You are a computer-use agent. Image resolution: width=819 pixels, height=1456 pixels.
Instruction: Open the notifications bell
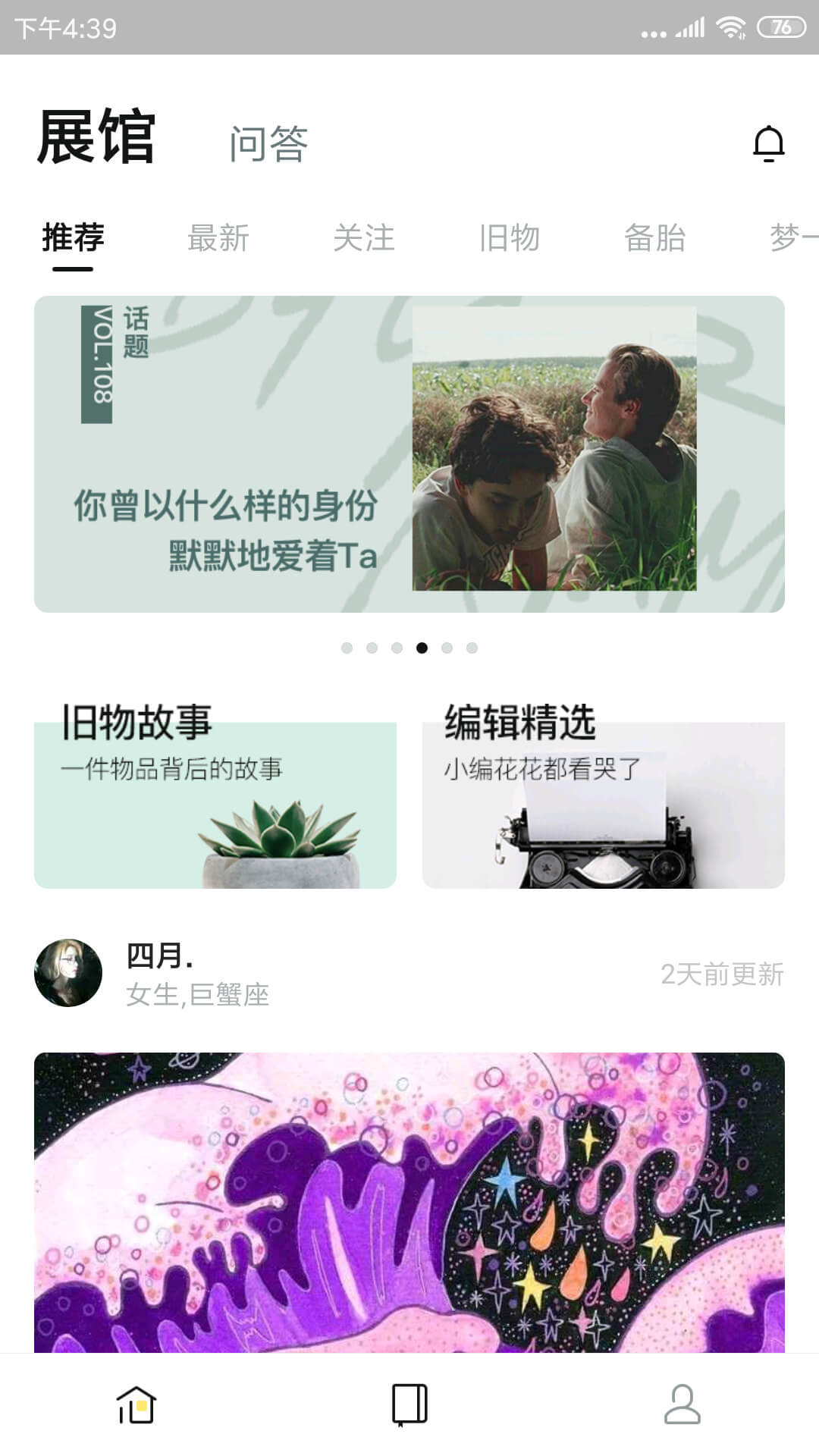pyautogui.click(x=768, y=143)
